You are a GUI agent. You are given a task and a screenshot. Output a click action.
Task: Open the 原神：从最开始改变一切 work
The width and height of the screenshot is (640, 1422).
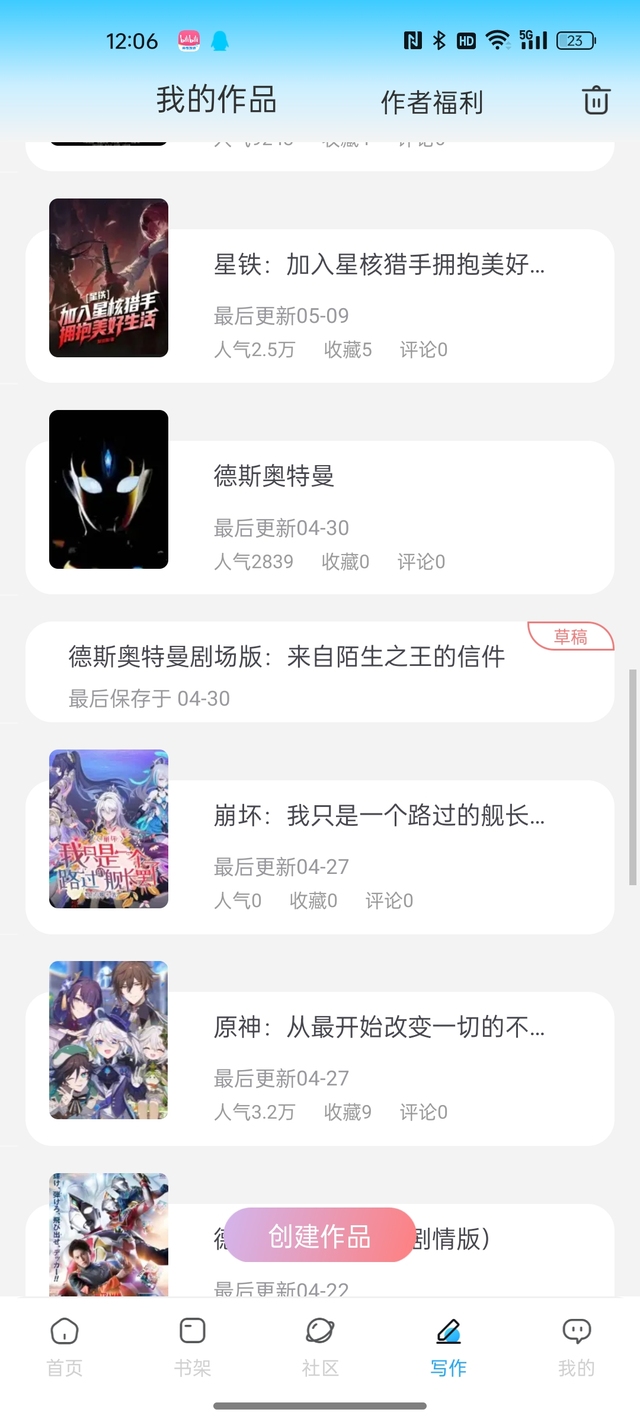coord(319,1068)
